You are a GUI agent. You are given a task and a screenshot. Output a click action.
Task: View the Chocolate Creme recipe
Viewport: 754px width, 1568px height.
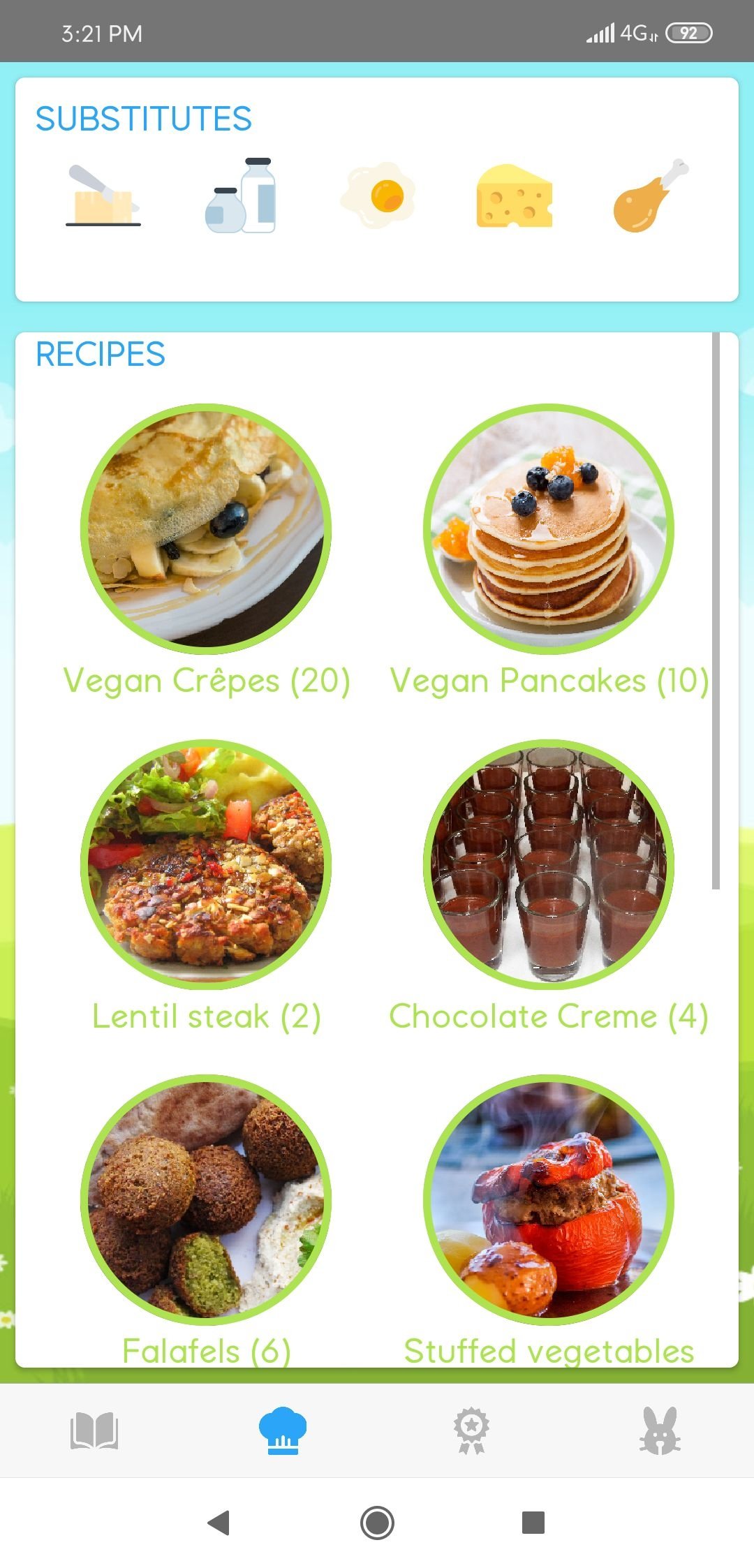pos(549,864)
